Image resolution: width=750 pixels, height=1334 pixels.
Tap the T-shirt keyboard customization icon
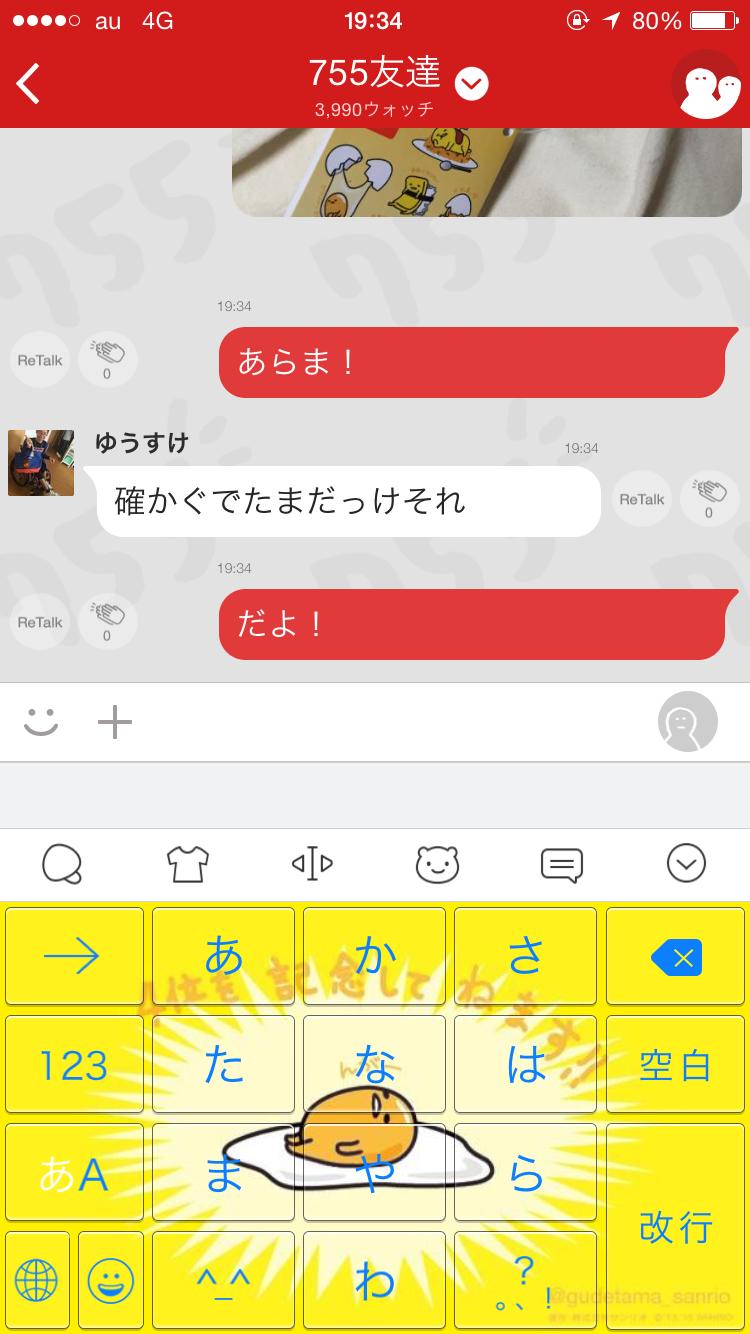point(186,864)
